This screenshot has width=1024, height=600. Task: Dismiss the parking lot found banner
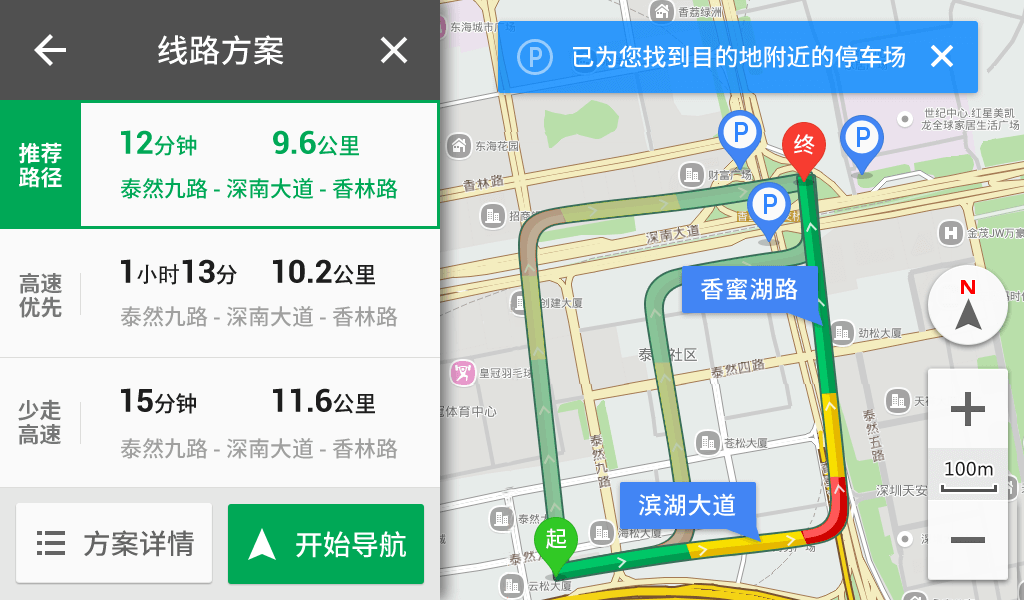942,57
